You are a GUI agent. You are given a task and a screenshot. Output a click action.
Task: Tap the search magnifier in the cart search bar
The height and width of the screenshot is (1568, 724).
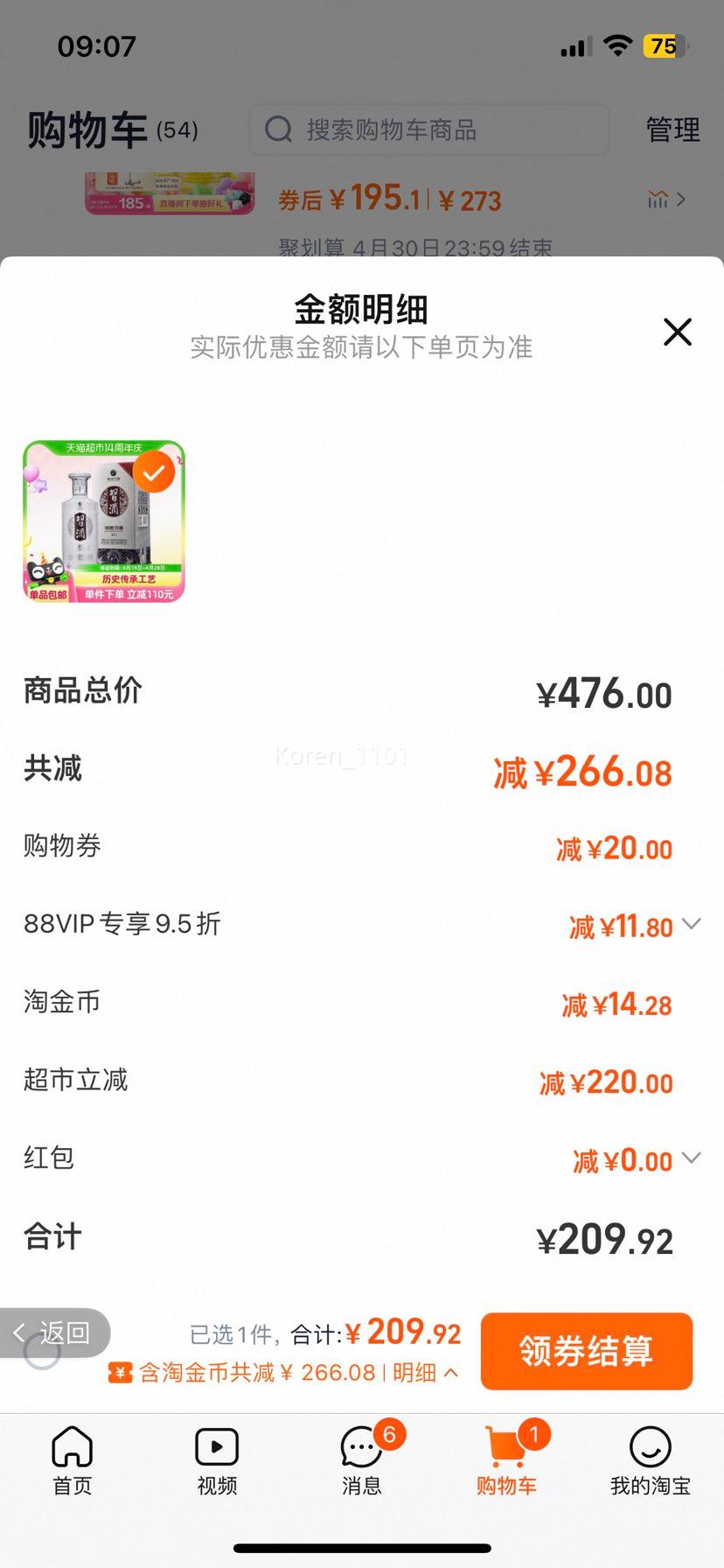pos(277,129)
